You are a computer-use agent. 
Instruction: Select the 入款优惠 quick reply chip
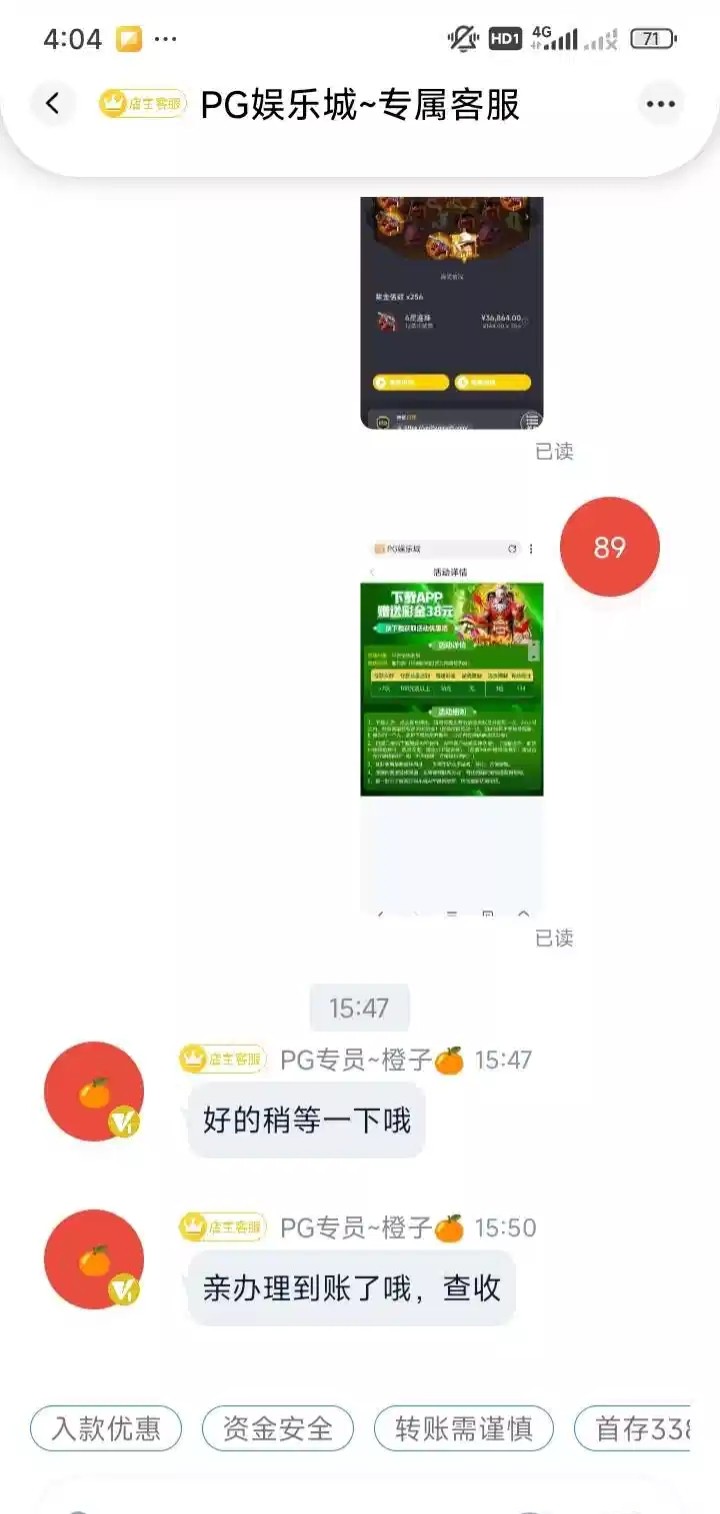106,1428
